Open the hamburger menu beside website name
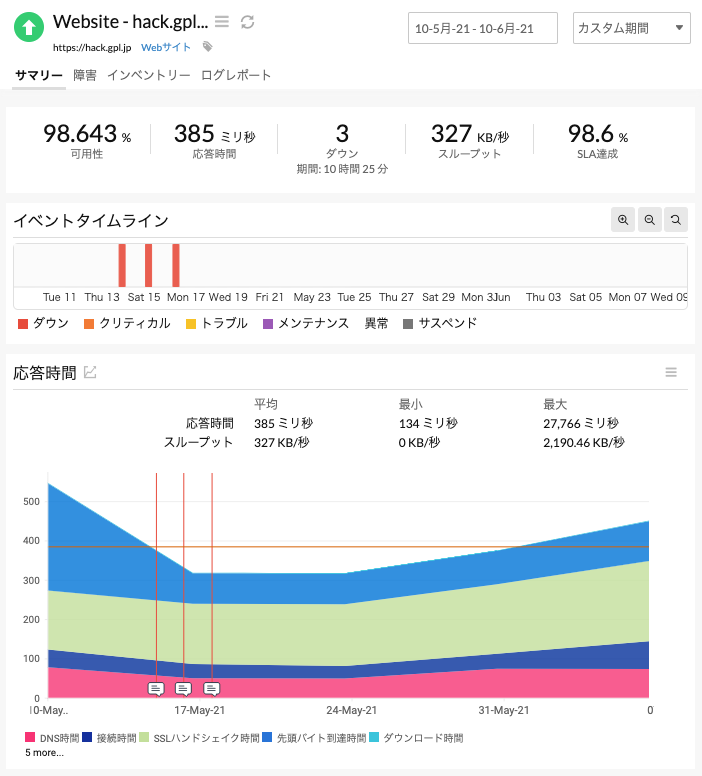Screen dimensions: 702x776 (222, 21)
